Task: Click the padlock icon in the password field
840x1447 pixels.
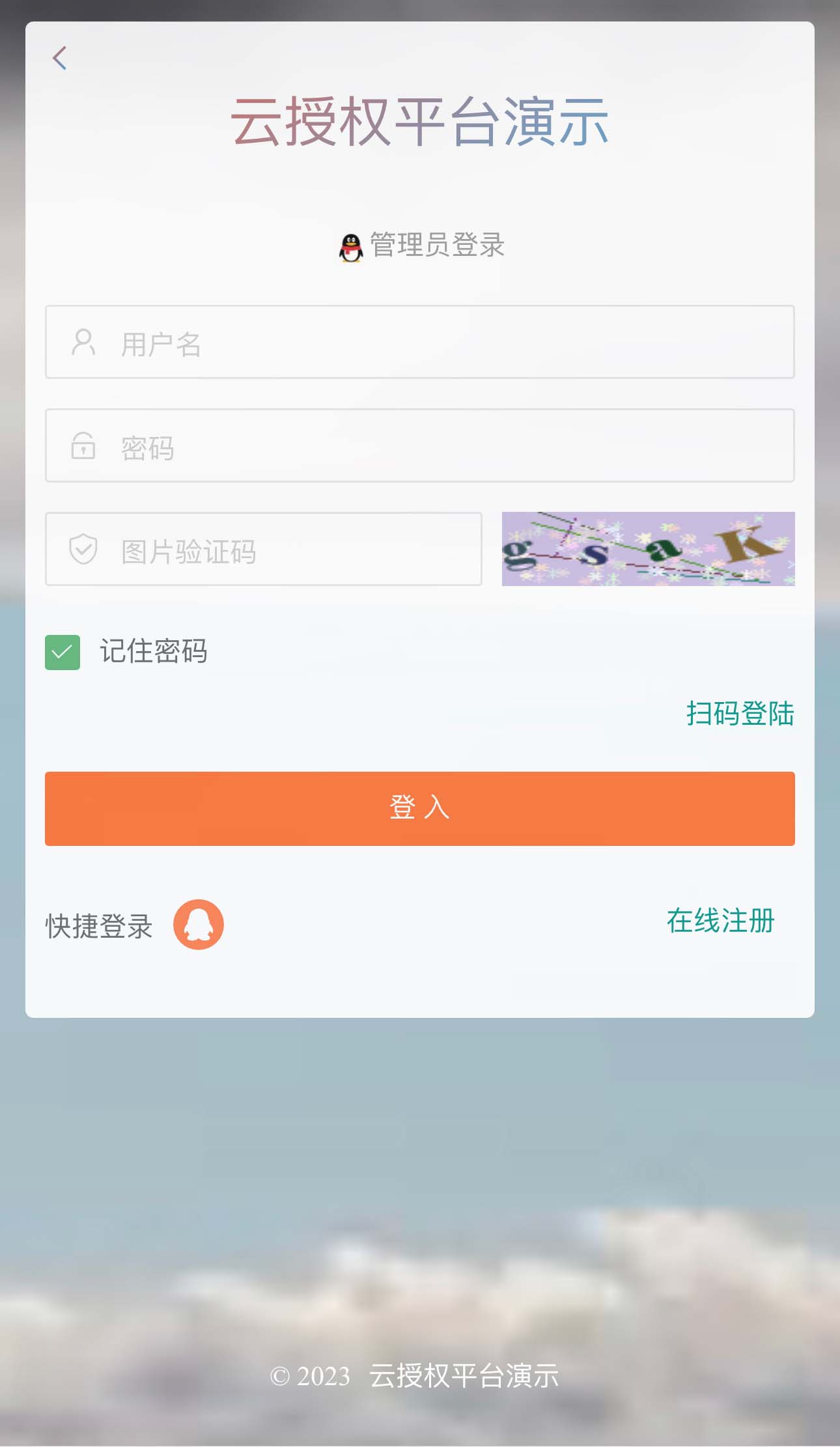Action: [x=83, y=447]
